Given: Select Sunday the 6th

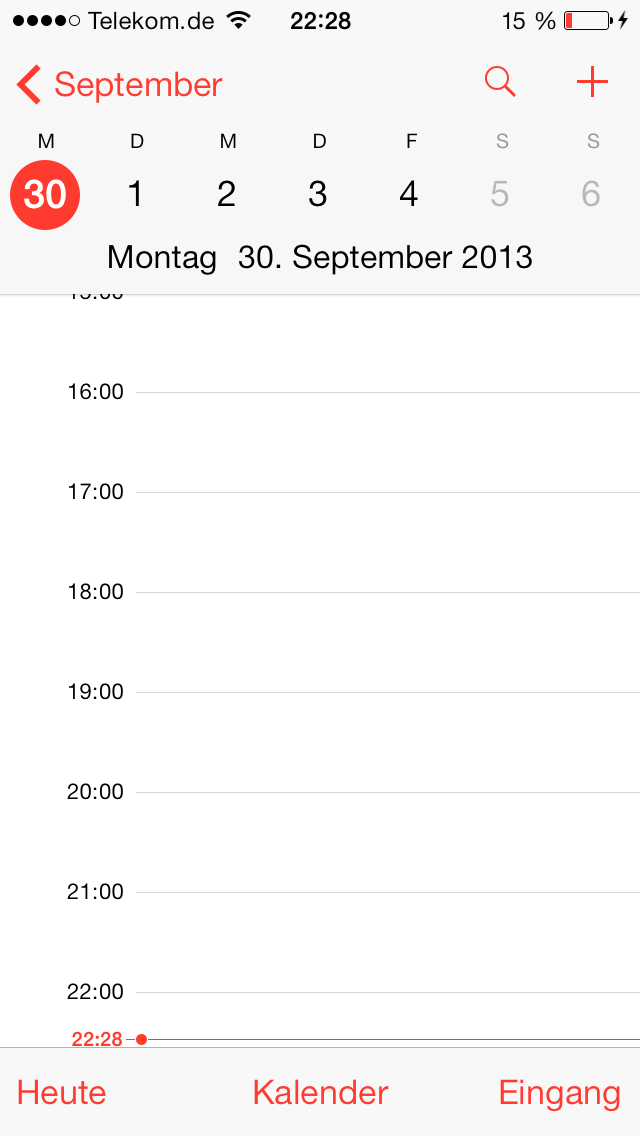Looking at the screenshot, I should point(591,194).
